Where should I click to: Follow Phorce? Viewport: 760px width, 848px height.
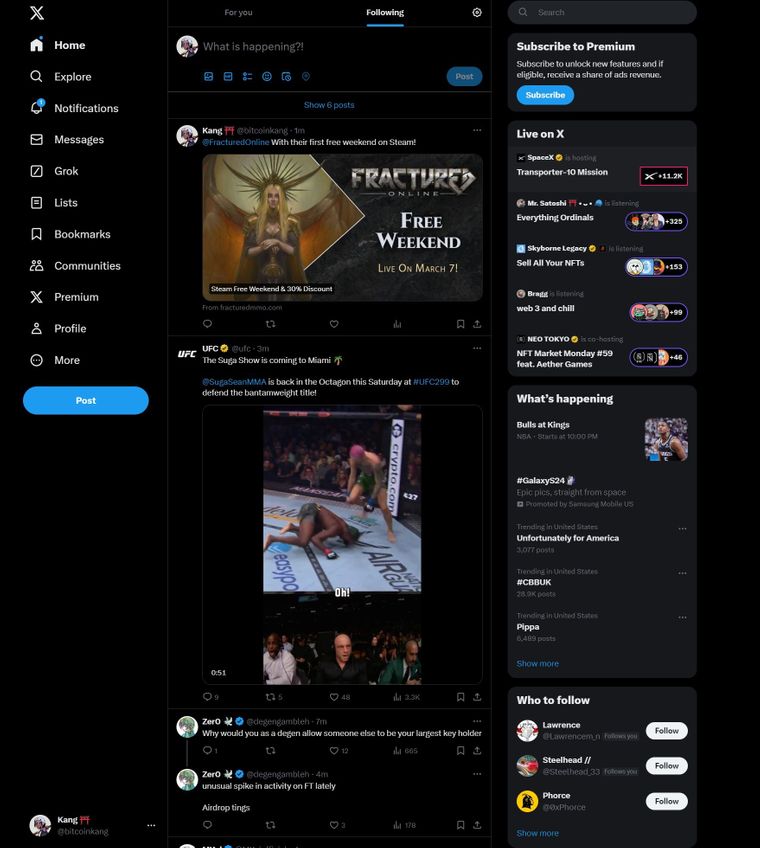666,801
